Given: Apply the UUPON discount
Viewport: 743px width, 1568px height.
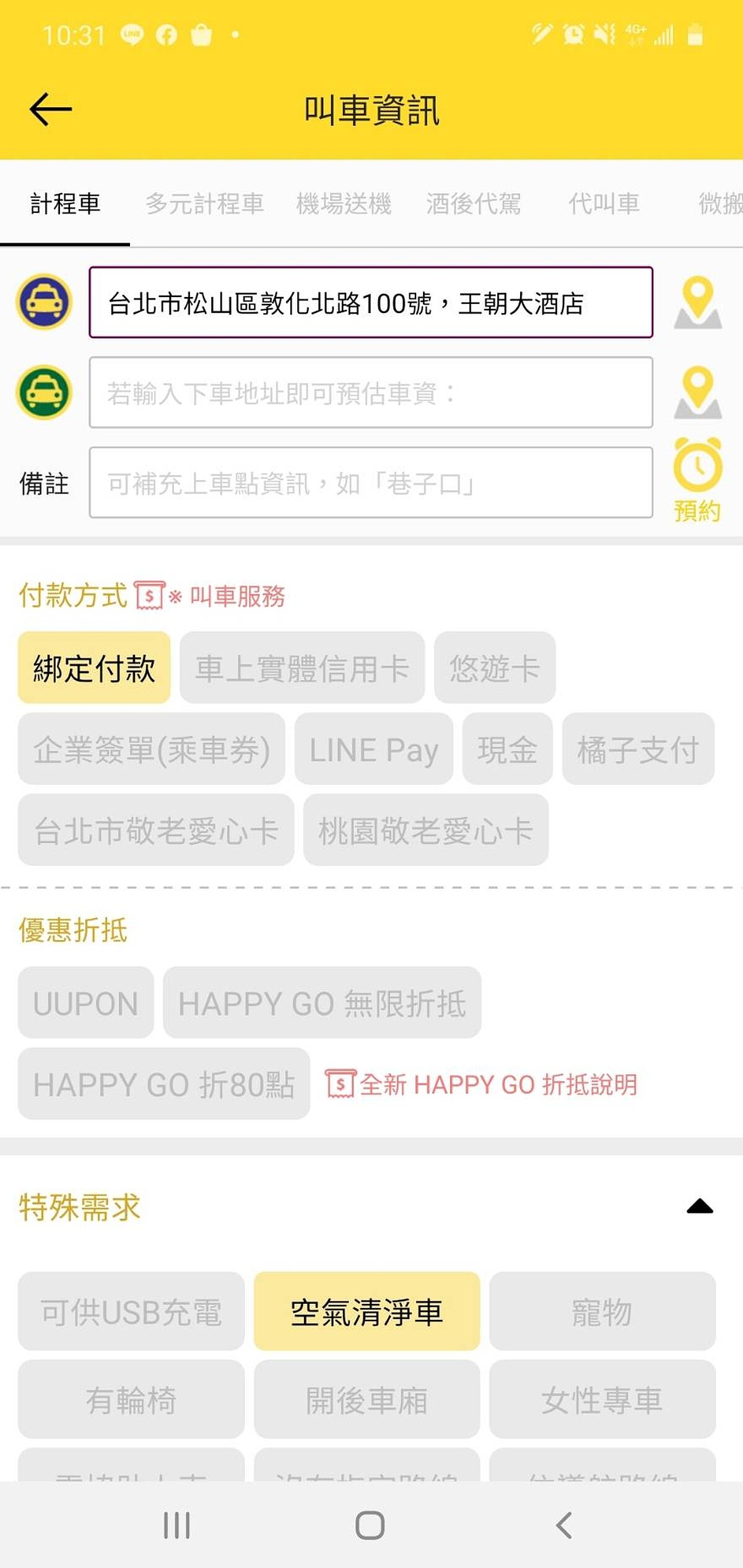Looking at the screenshot, I should [85, 1003].
